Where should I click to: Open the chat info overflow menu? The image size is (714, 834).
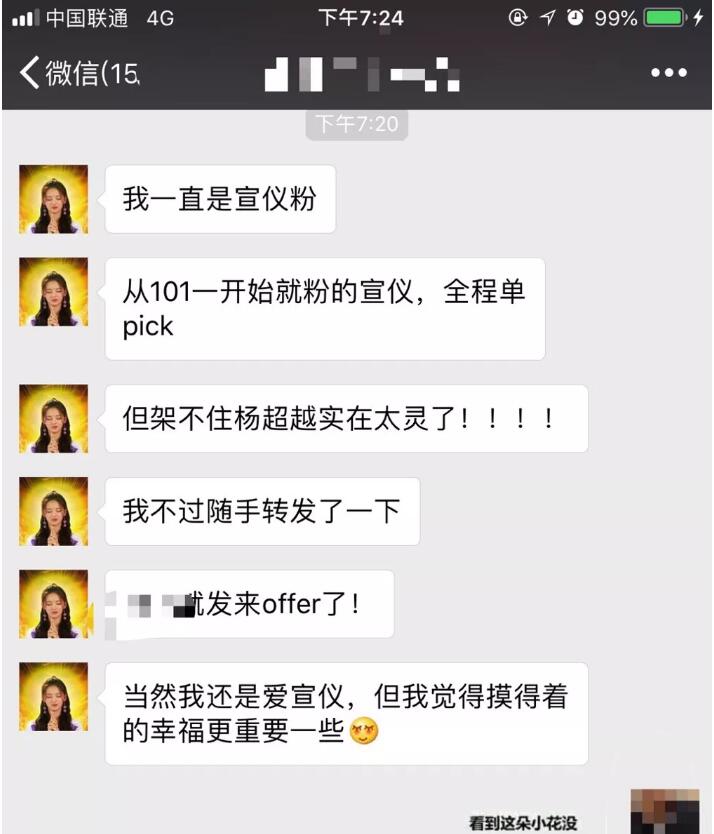668,74
